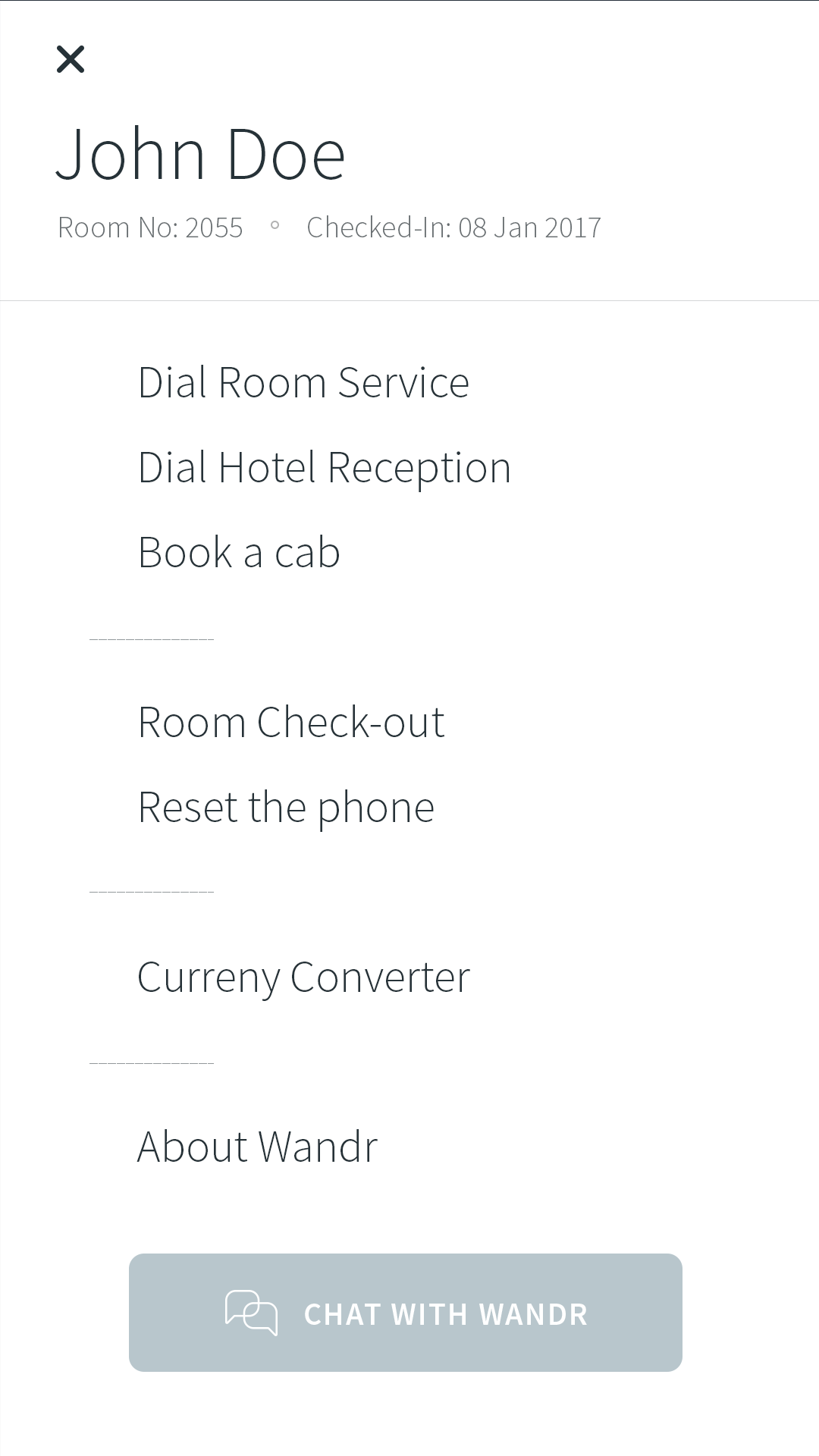Screen dimensions: 819x1456
Task: Tap the Chat with Wandr button
Action: [406, 1313]
